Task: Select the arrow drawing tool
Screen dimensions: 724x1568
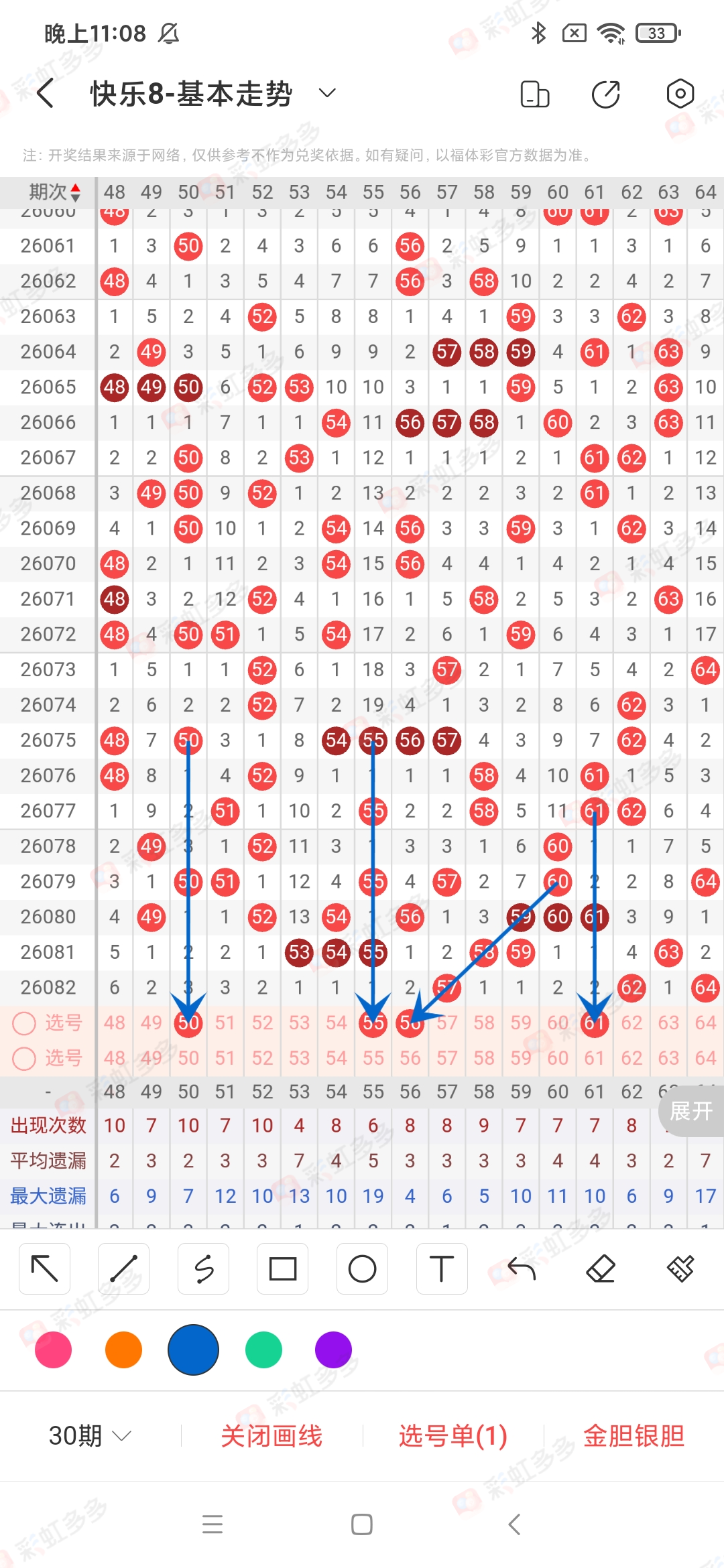Action: point(45,1268)
